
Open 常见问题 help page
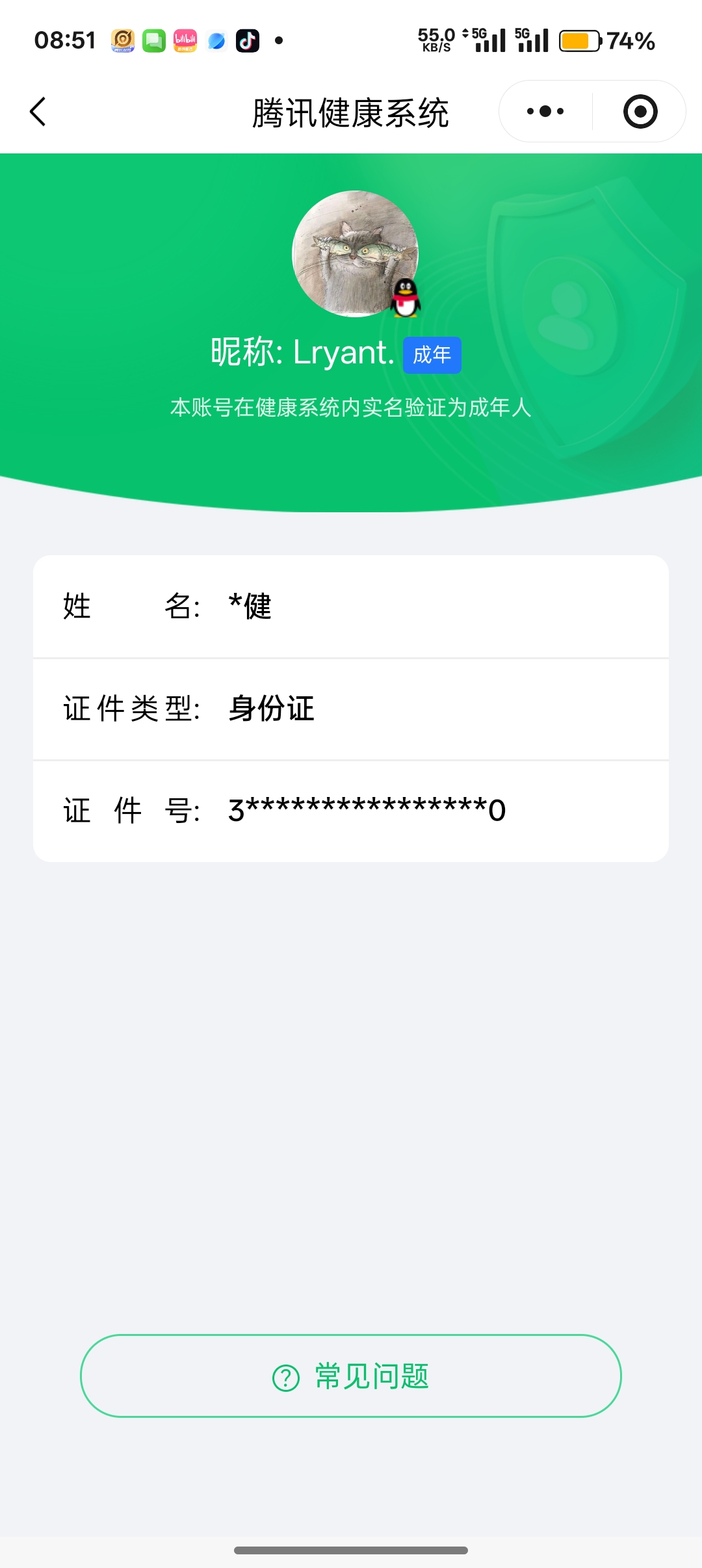351,1376
